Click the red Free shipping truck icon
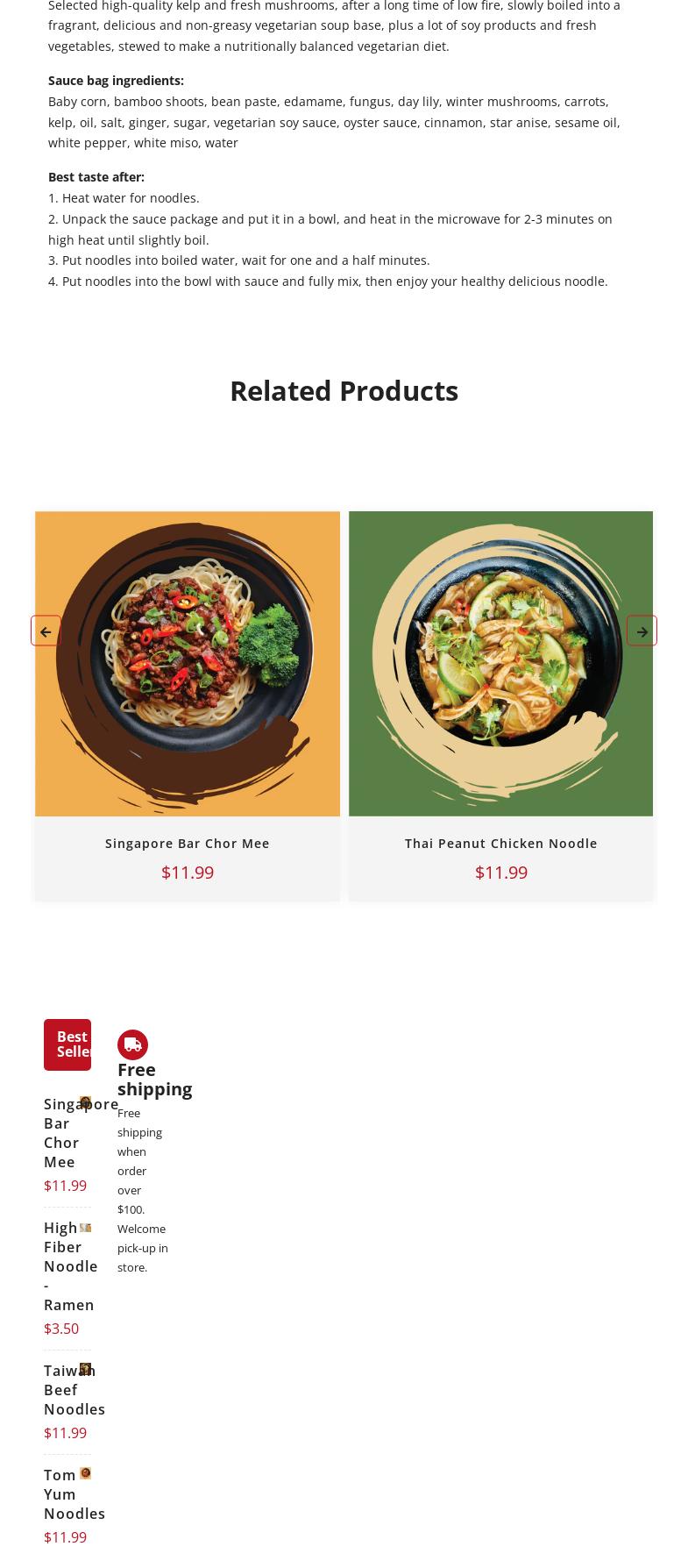Image resolution: width=688 pixels, height=1568 pixels. 132,1044
